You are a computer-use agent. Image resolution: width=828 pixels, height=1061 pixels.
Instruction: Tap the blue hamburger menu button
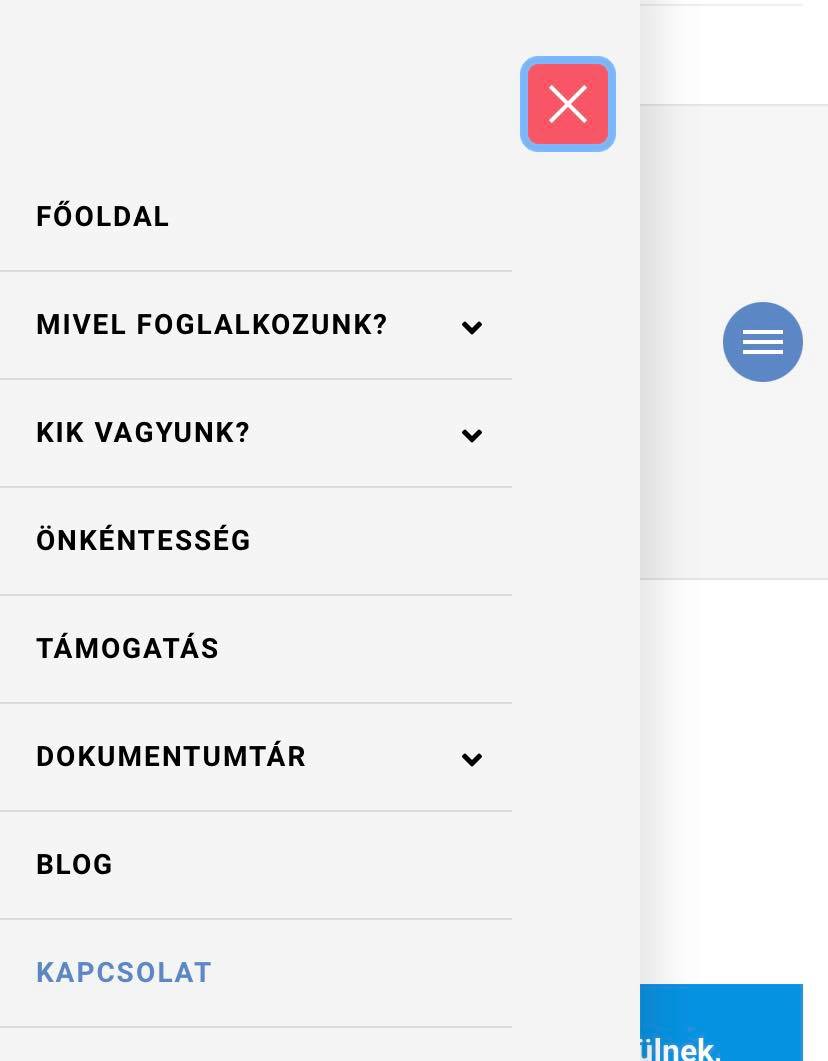[762, 342]
